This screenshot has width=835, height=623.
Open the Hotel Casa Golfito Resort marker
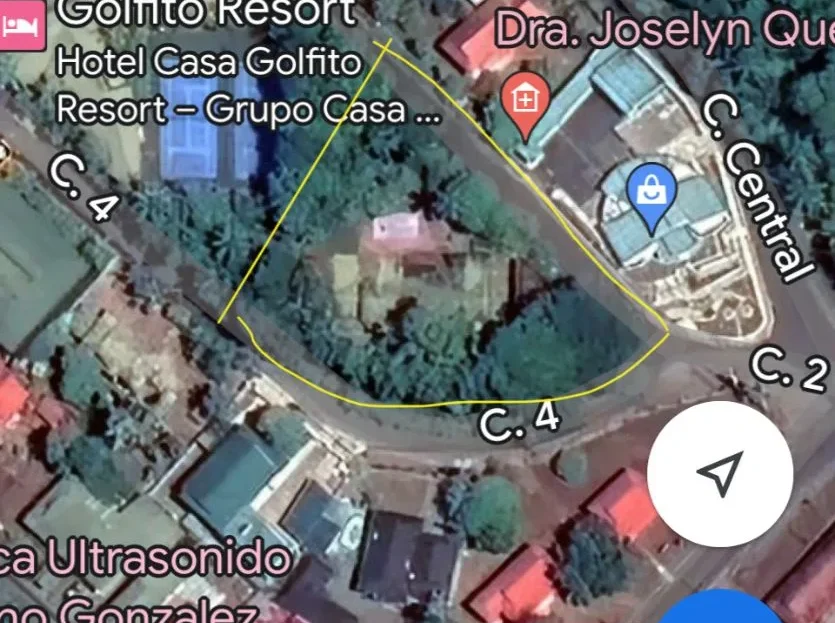coord(23,24)
